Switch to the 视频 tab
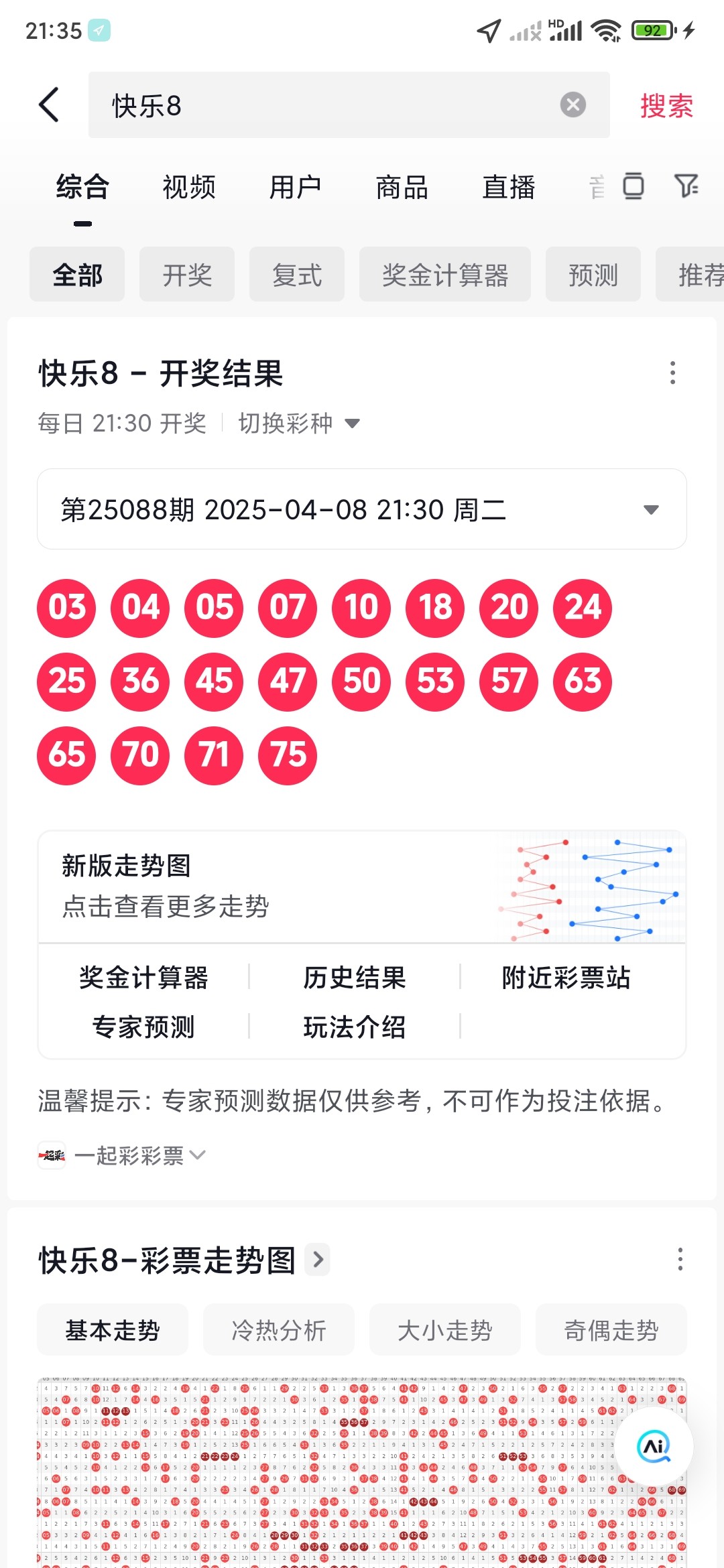This screenshot has width=724, height=1568. (x=189, y=188)
